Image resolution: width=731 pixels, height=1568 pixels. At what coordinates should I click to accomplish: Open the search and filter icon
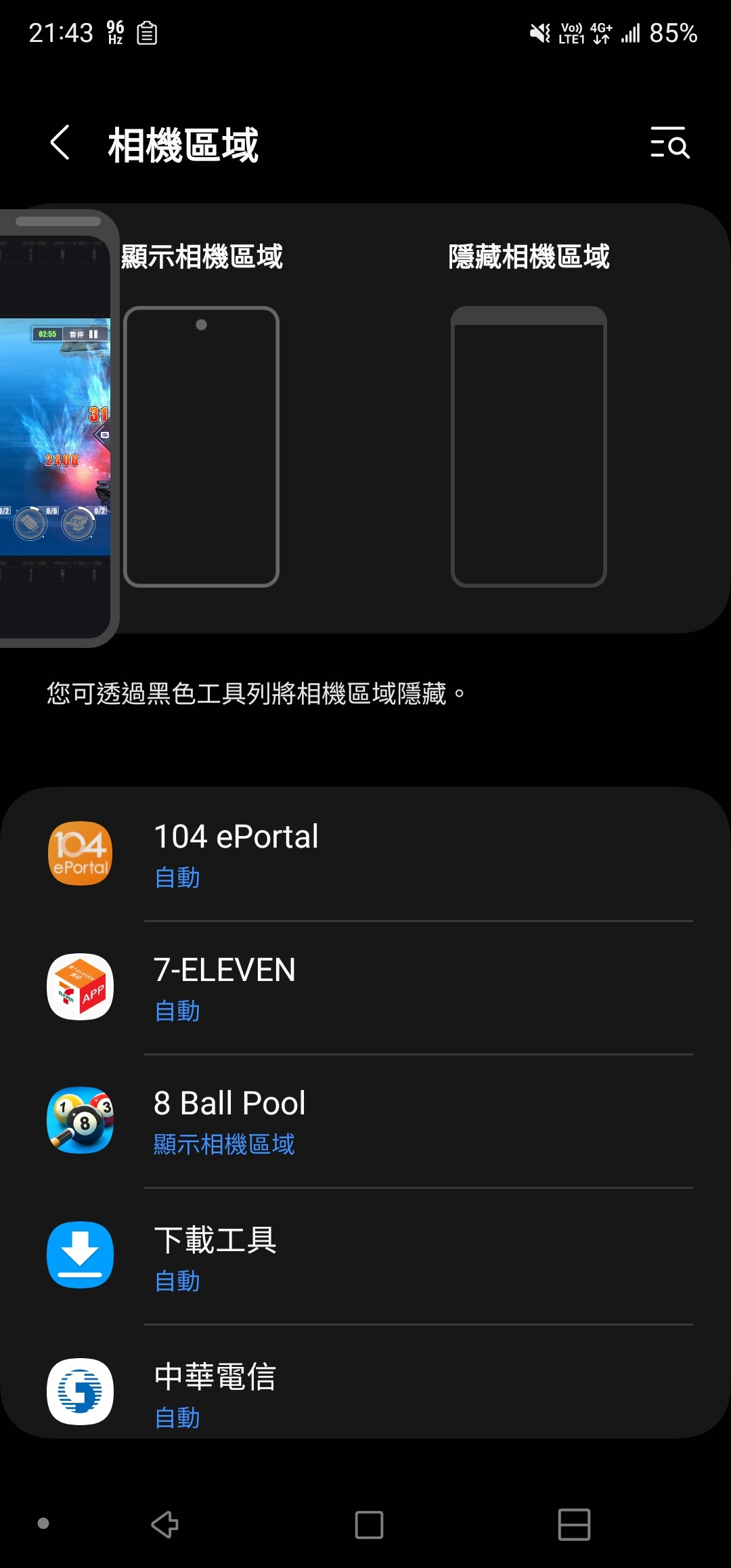(x=669, y=143)
